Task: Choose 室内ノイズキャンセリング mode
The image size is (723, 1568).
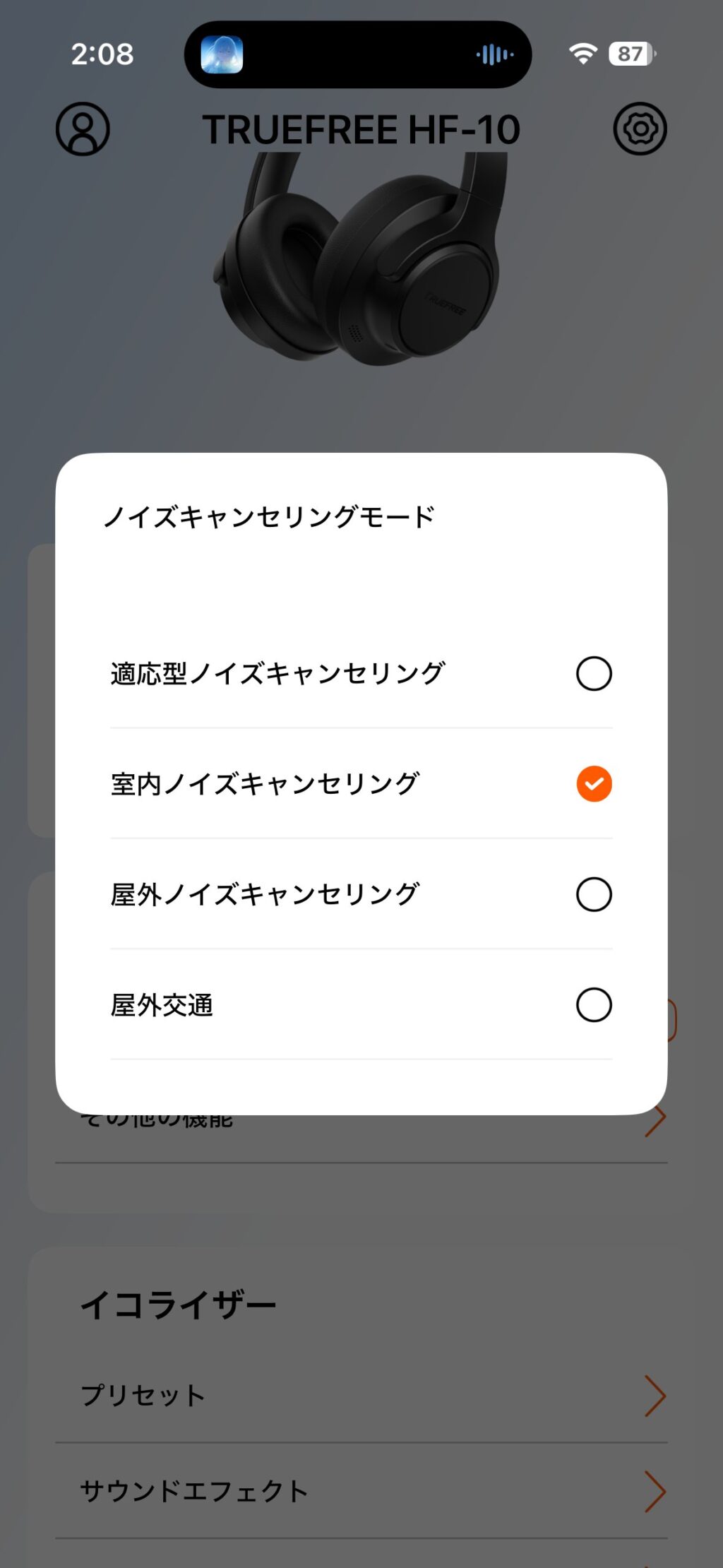Action: (594, 784)
